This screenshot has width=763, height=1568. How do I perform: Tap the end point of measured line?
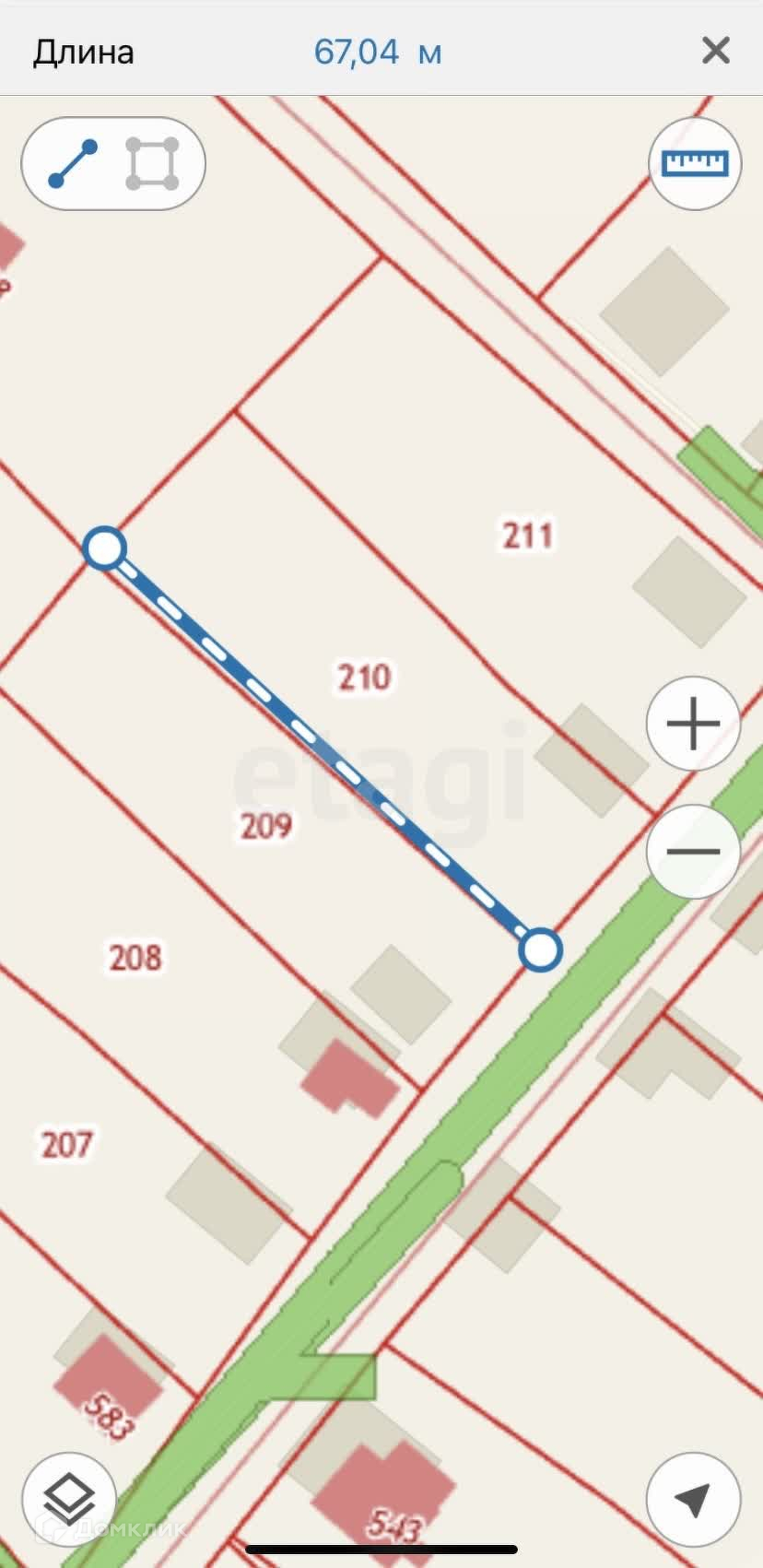[x=540, y=950]
